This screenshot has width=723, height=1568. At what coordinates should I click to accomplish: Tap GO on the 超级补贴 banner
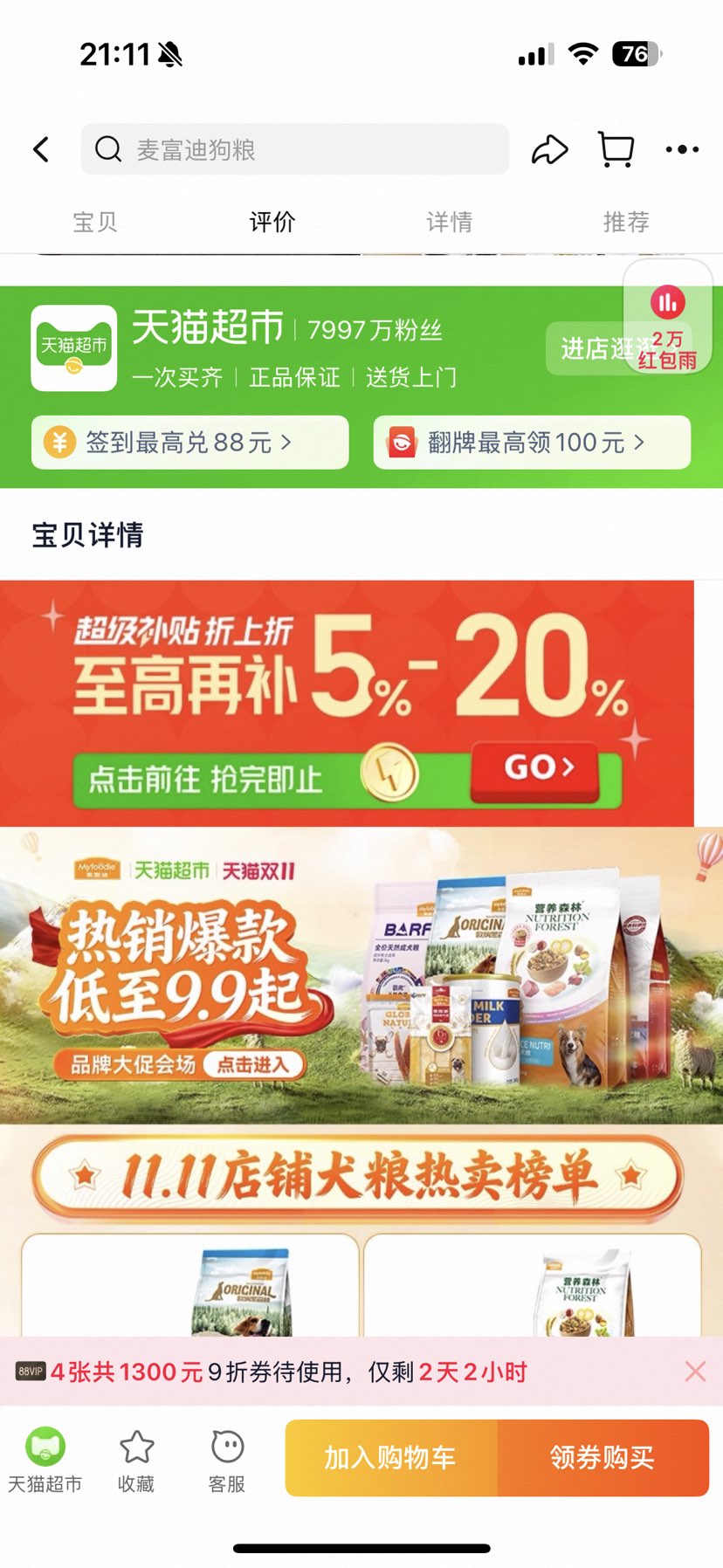[x=535, y=769]
